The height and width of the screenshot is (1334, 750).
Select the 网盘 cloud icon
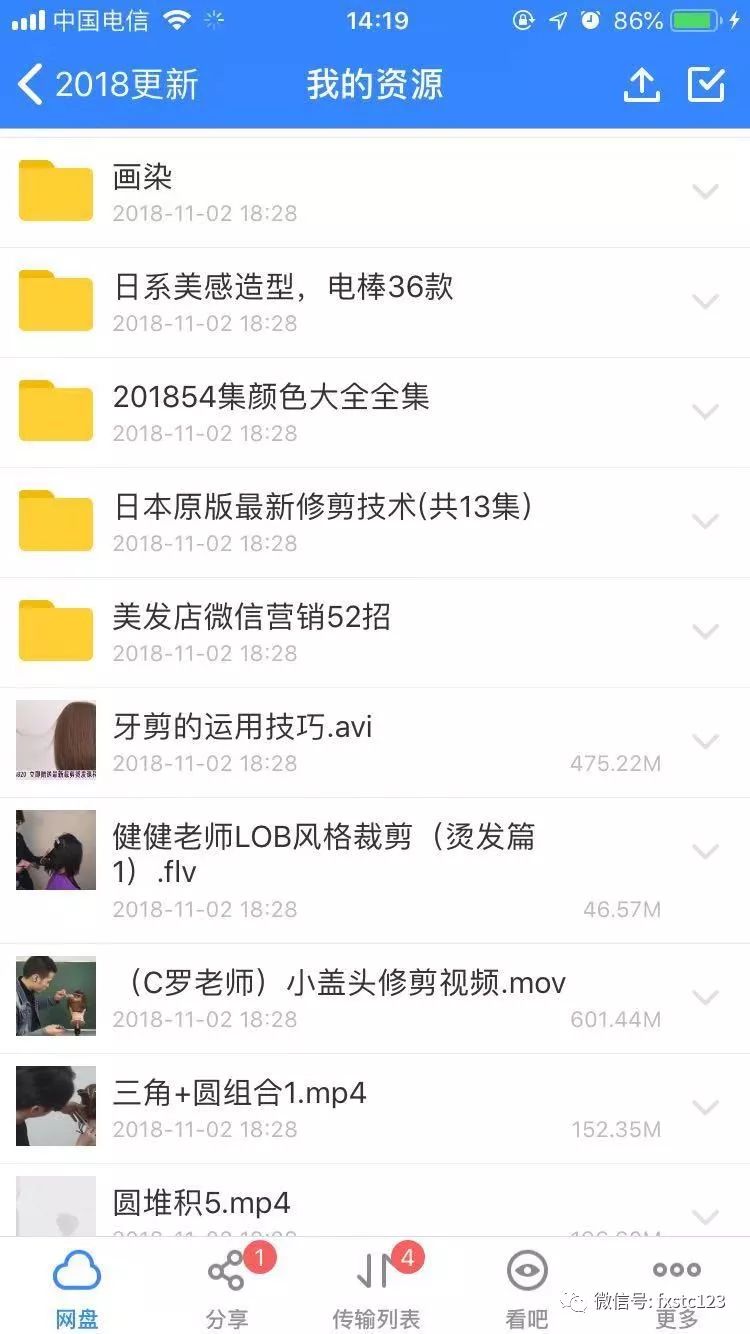pos(75,1270)
